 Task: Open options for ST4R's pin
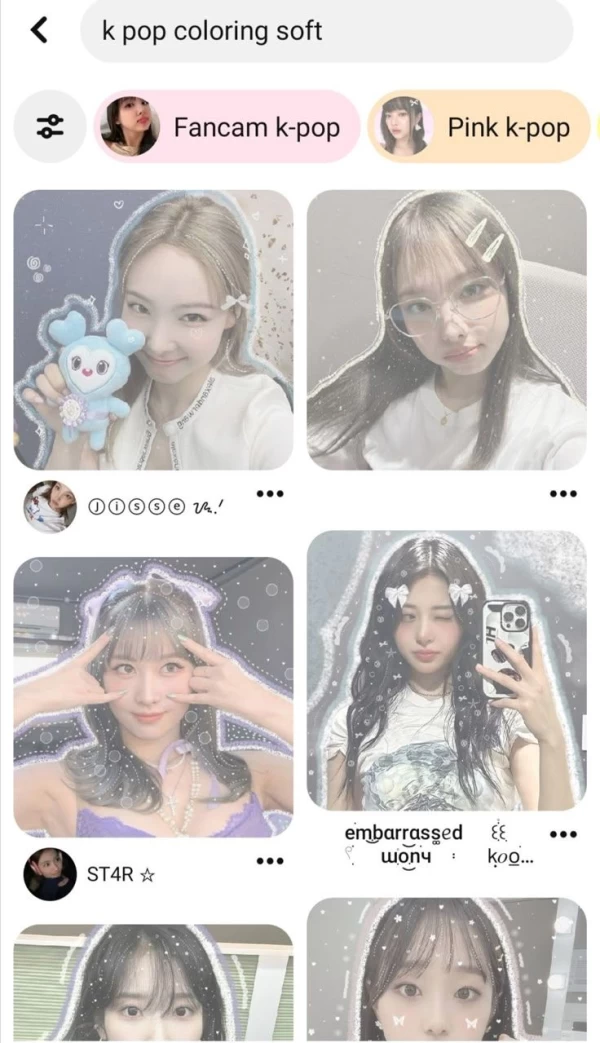coord(270,861)
